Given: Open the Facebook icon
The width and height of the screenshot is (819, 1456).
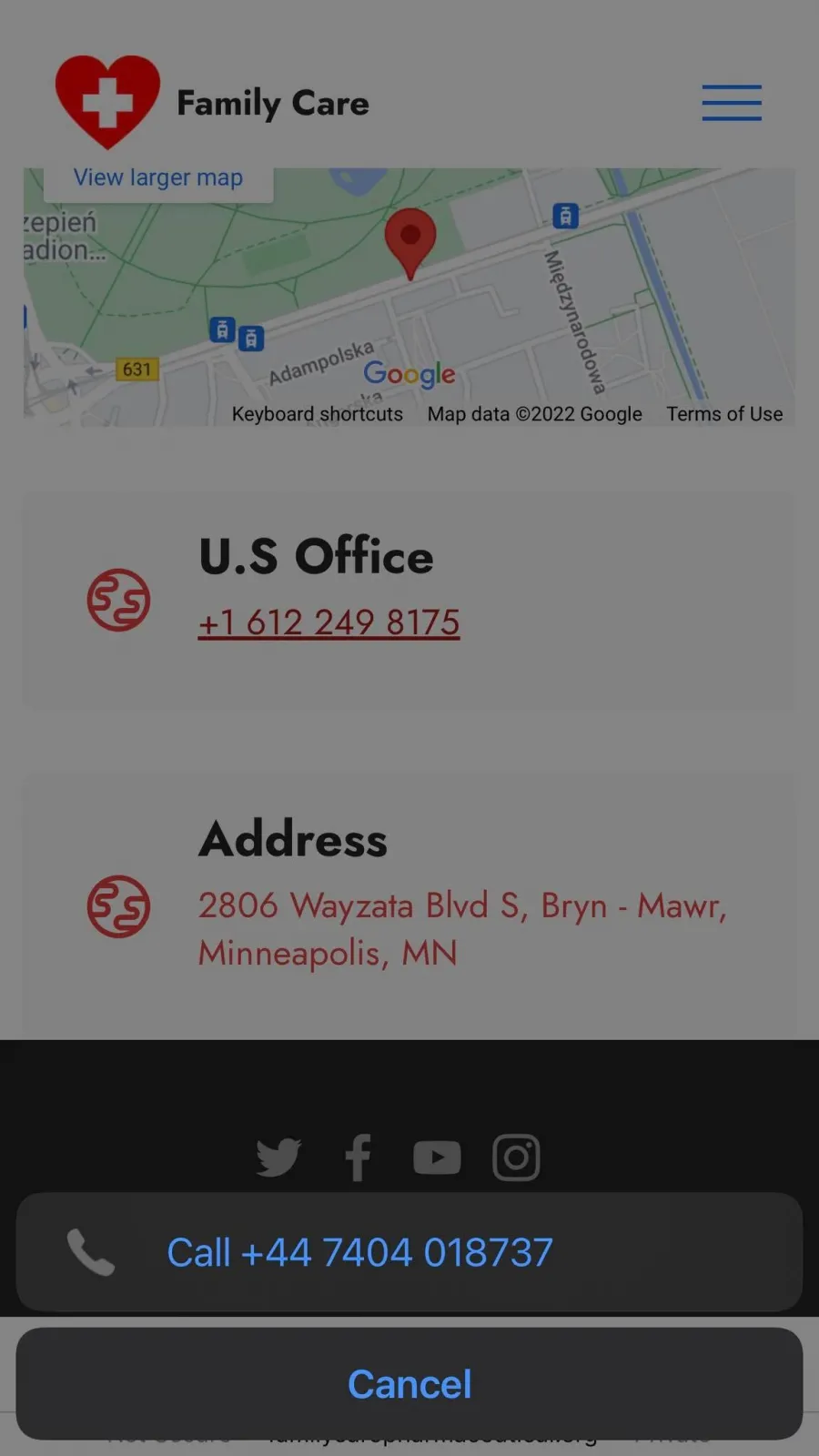Looking at the screenshot, I should 358,1158.
